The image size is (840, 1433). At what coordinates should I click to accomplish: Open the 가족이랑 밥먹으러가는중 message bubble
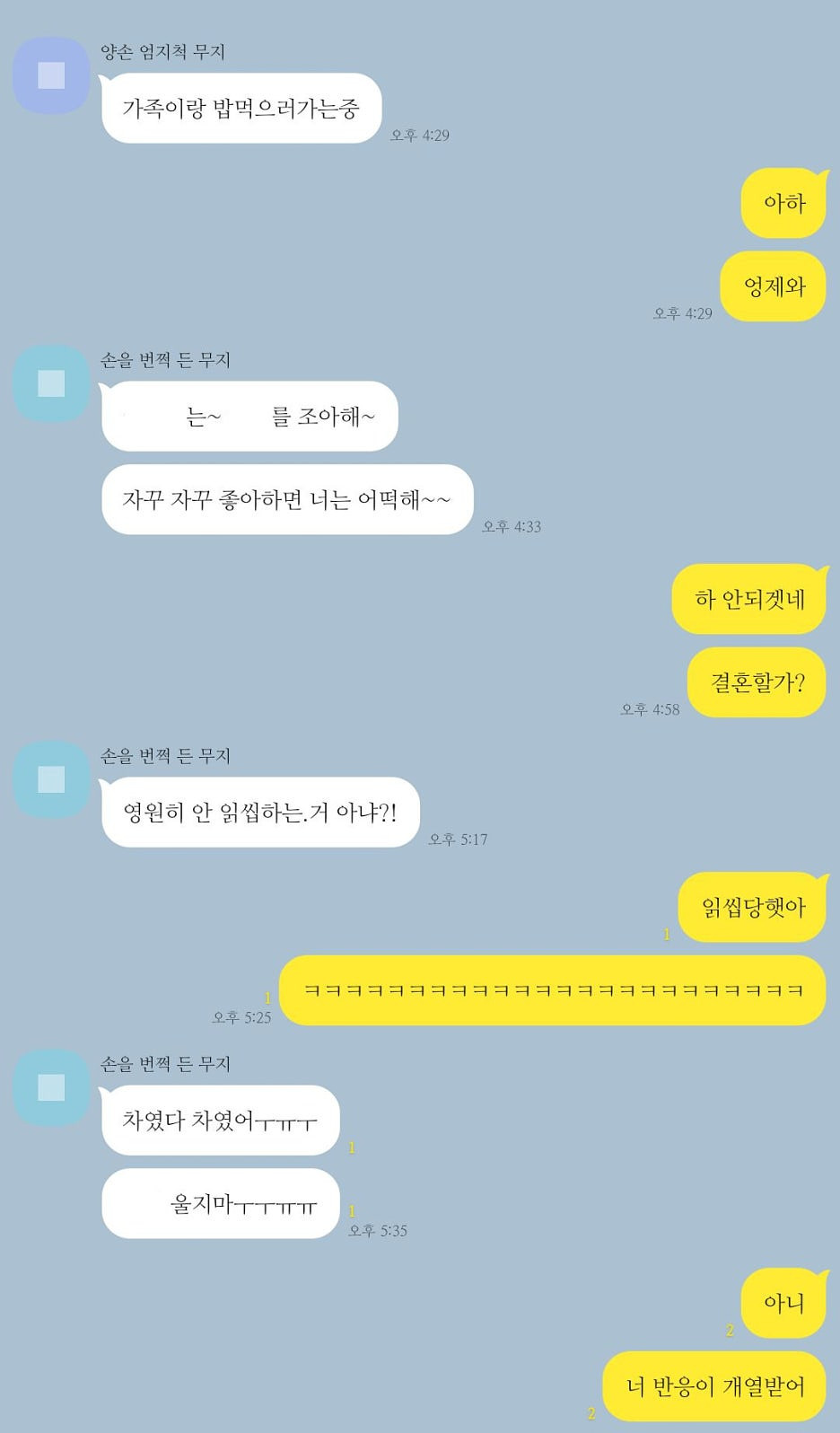[242, 109]
